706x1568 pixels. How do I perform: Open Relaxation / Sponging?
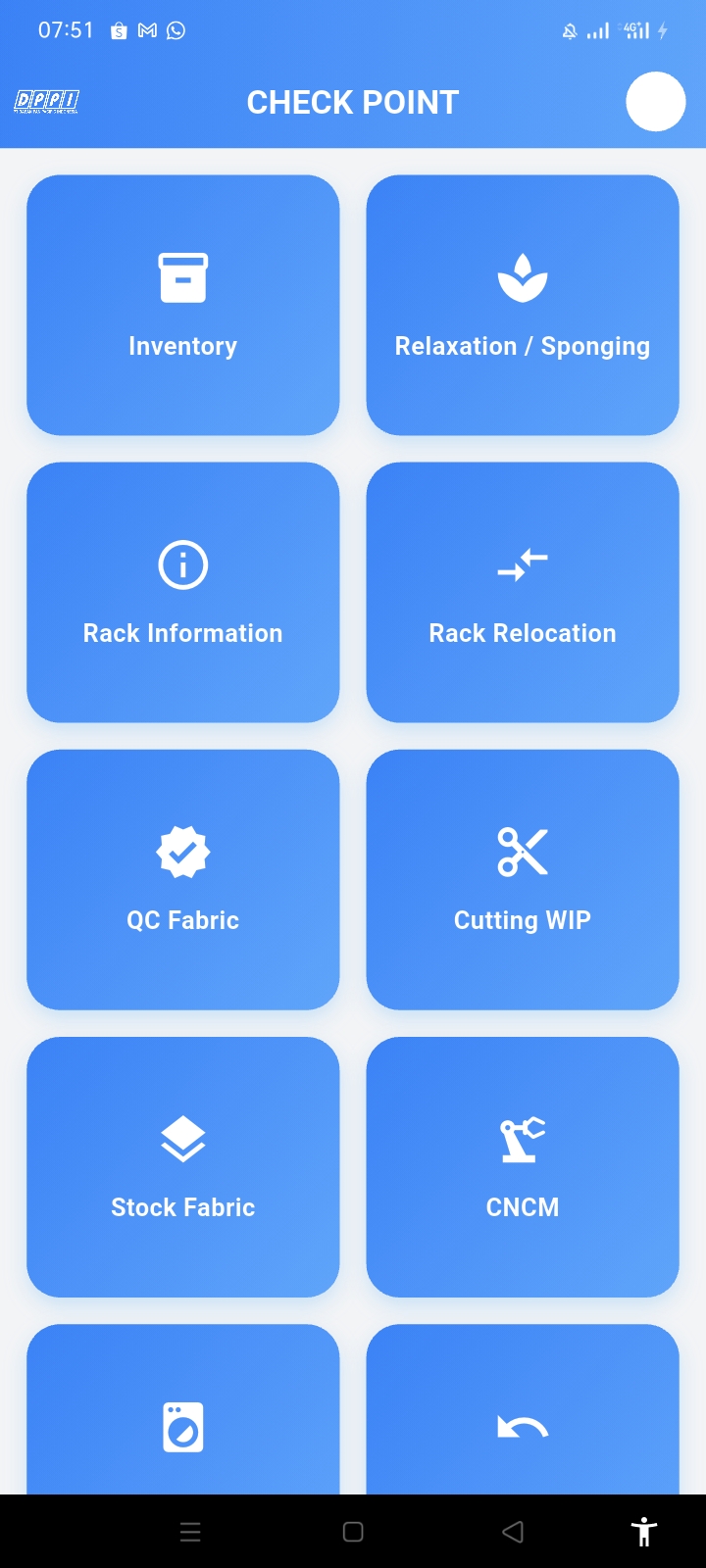(523, 304)
